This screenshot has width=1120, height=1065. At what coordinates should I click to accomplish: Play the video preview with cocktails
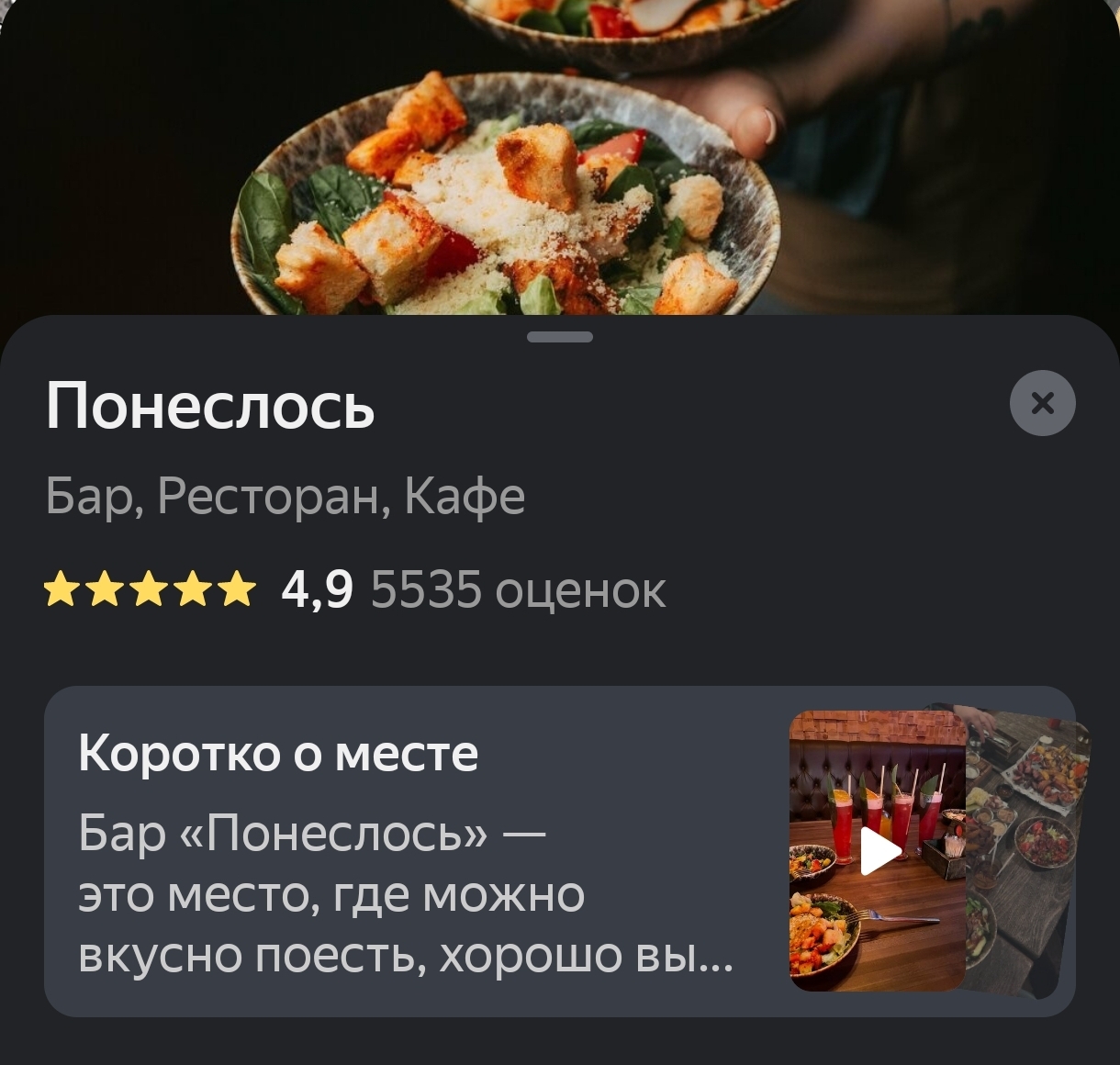[x=879, y=851]
